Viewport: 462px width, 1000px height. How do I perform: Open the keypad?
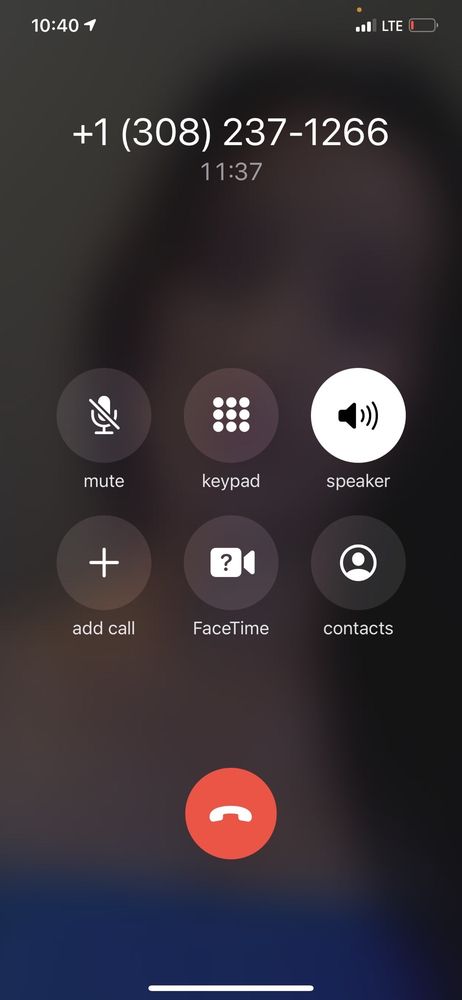click(231, 415)
